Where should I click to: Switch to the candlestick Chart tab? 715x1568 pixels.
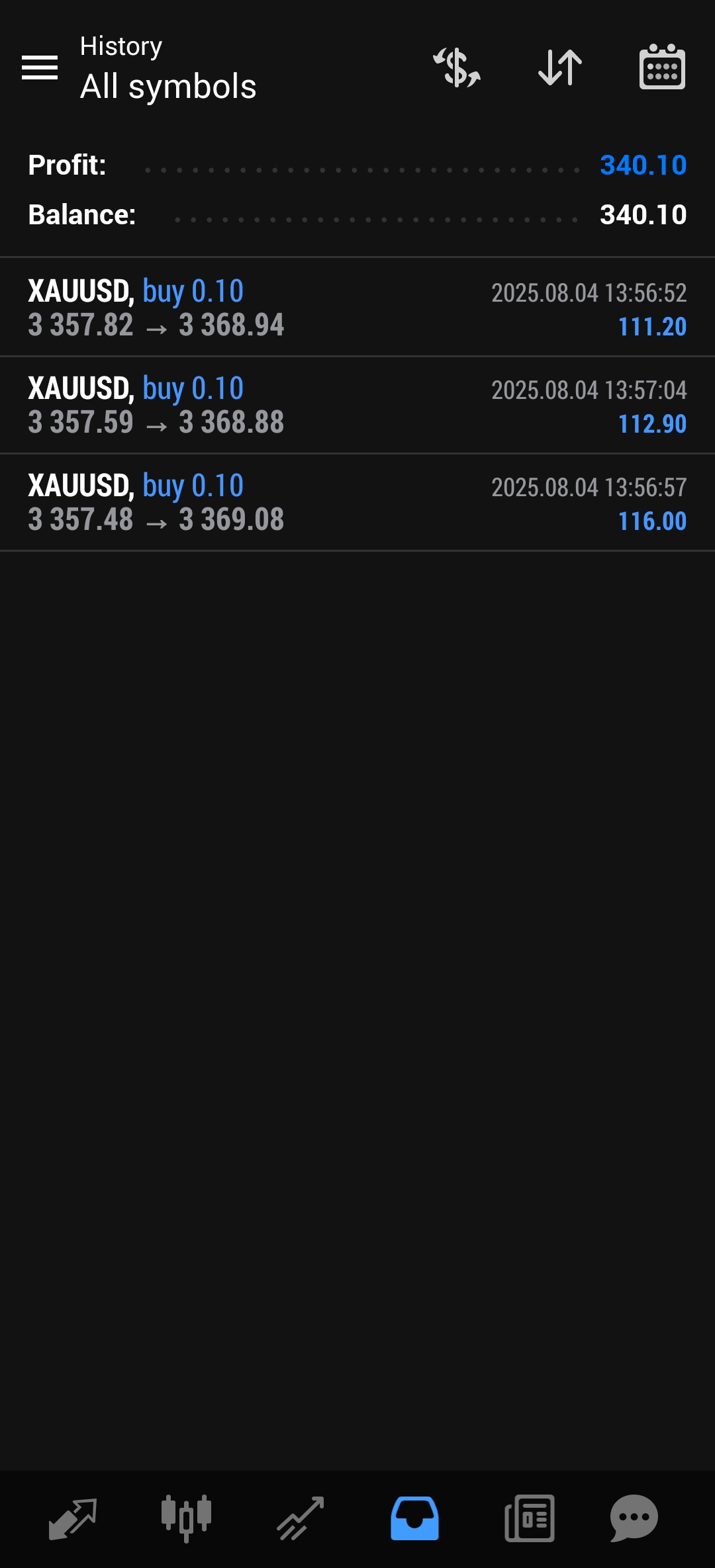click(186, 1518)
